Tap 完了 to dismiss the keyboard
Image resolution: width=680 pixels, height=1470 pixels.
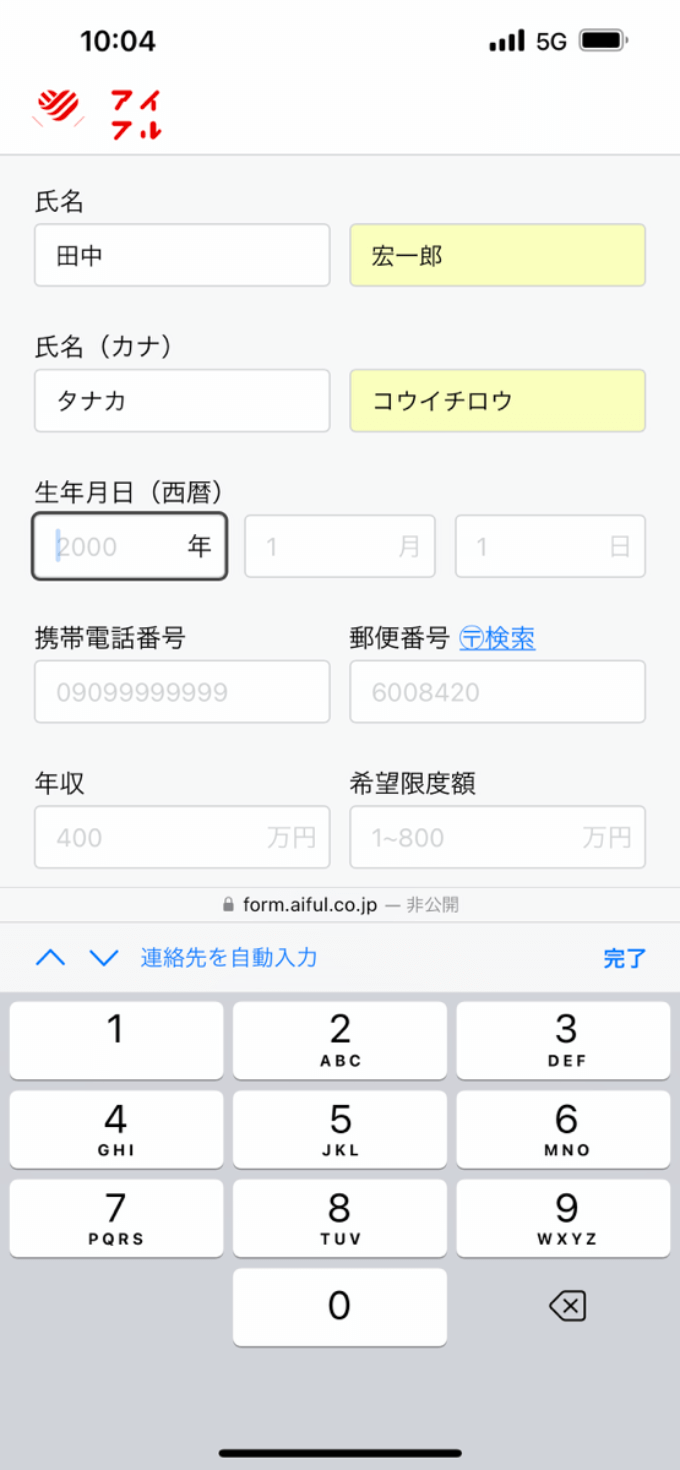pos(624,958)
